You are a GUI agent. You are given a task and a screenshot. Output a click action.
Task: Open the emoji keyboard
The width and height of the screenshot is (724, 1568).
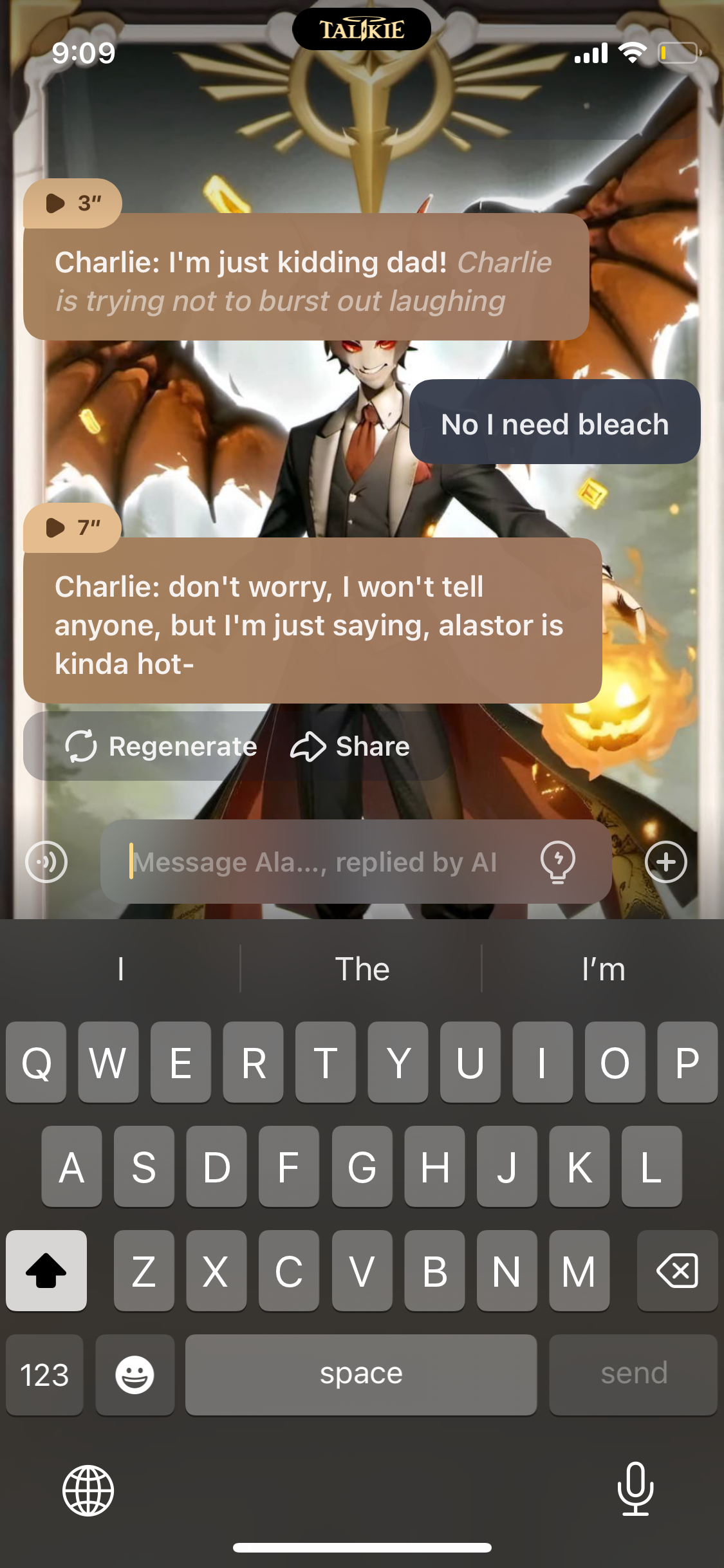[135, 1374]
